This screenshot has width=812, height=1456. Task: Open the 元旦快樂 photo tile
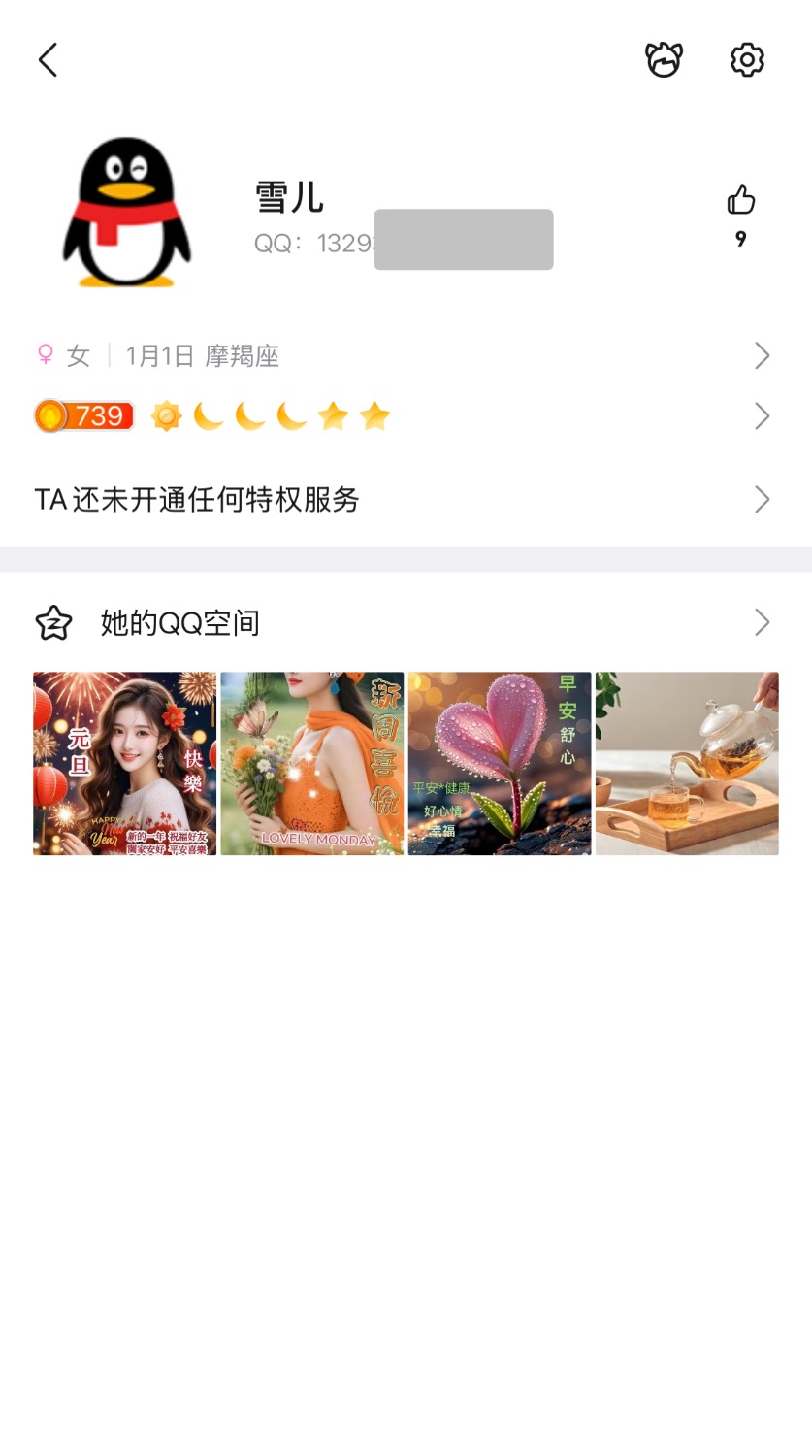click(125, 764)
